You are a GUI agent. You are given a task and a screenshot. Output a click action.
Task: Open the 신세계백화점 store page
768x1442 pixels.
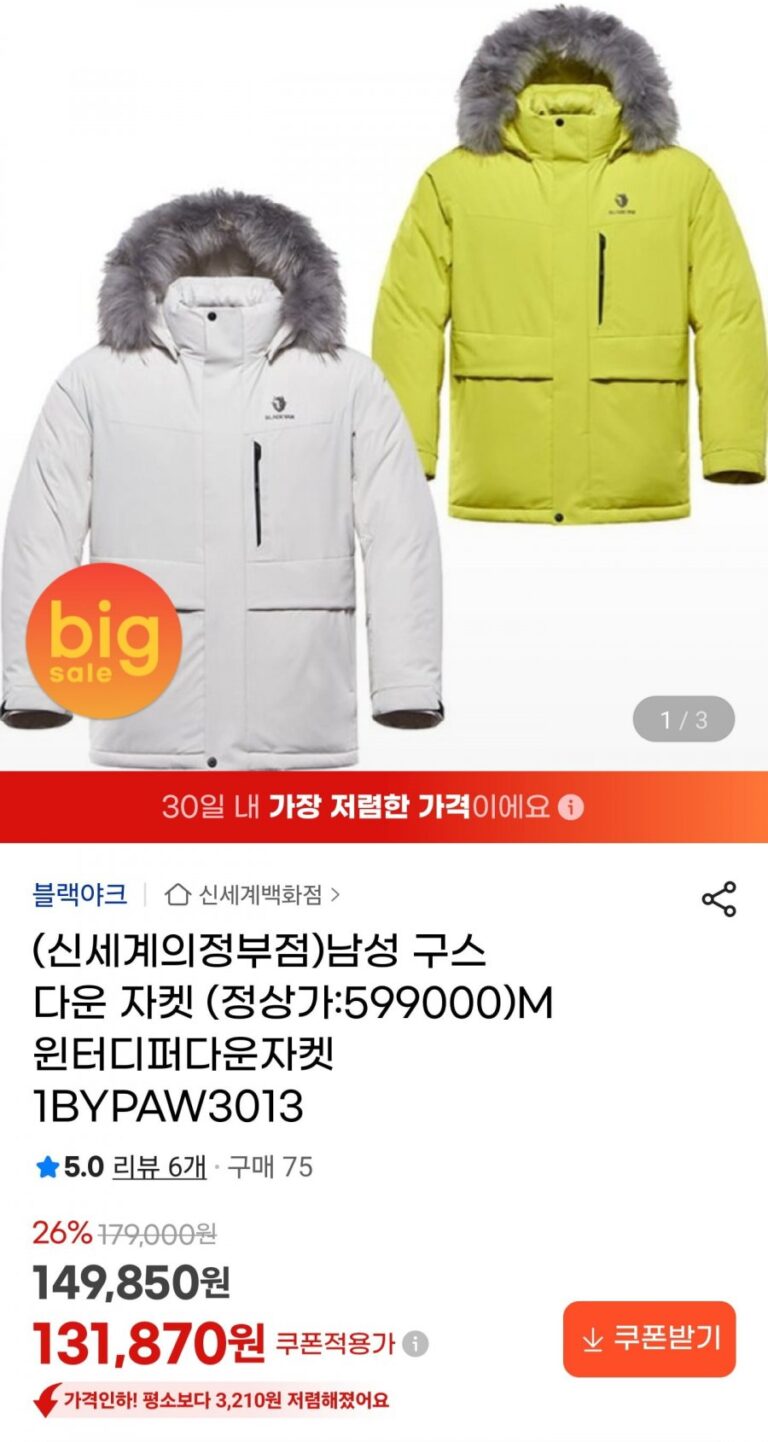tap(254, 894)
